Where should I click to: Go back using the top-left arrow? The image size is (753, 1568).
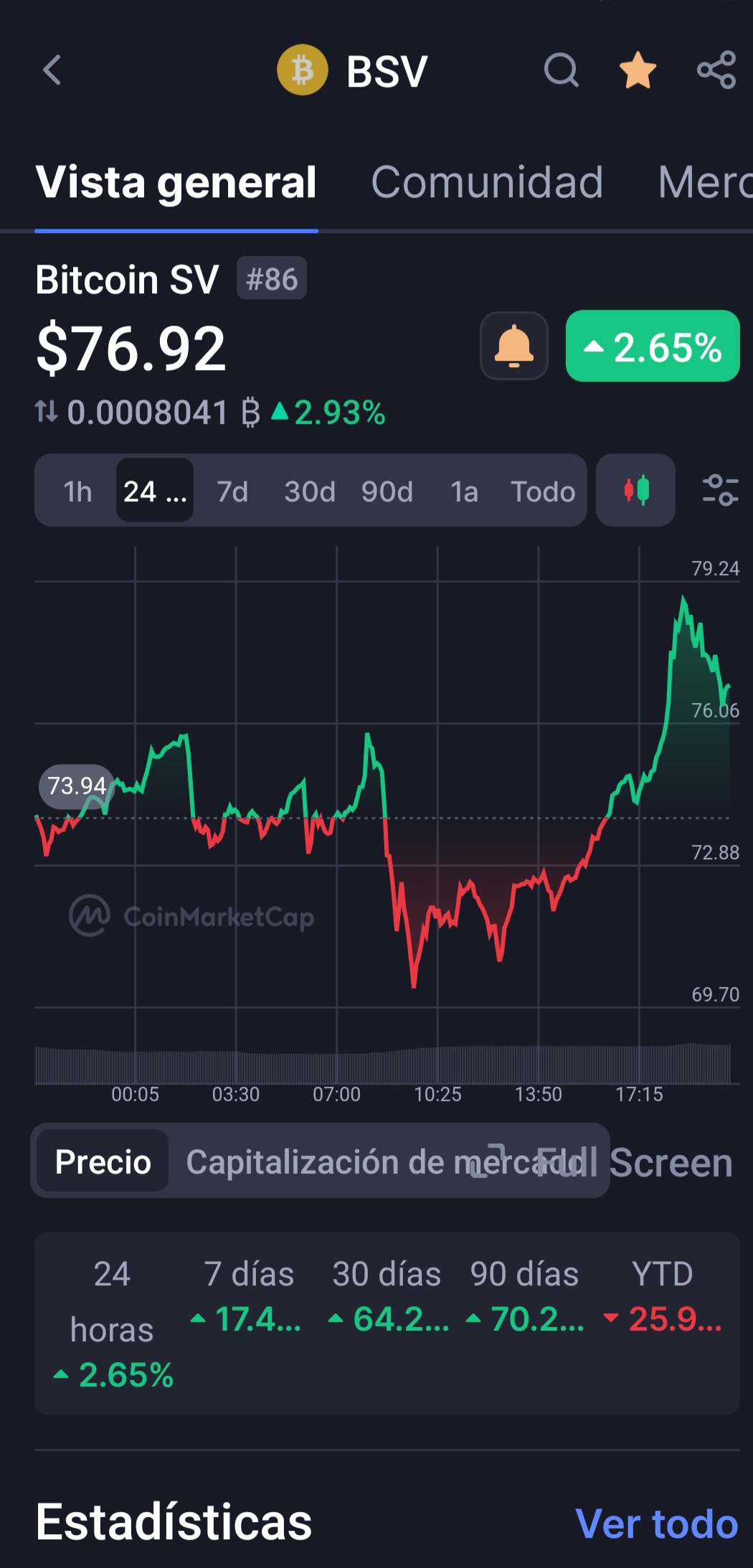click(x=52, y=70)
